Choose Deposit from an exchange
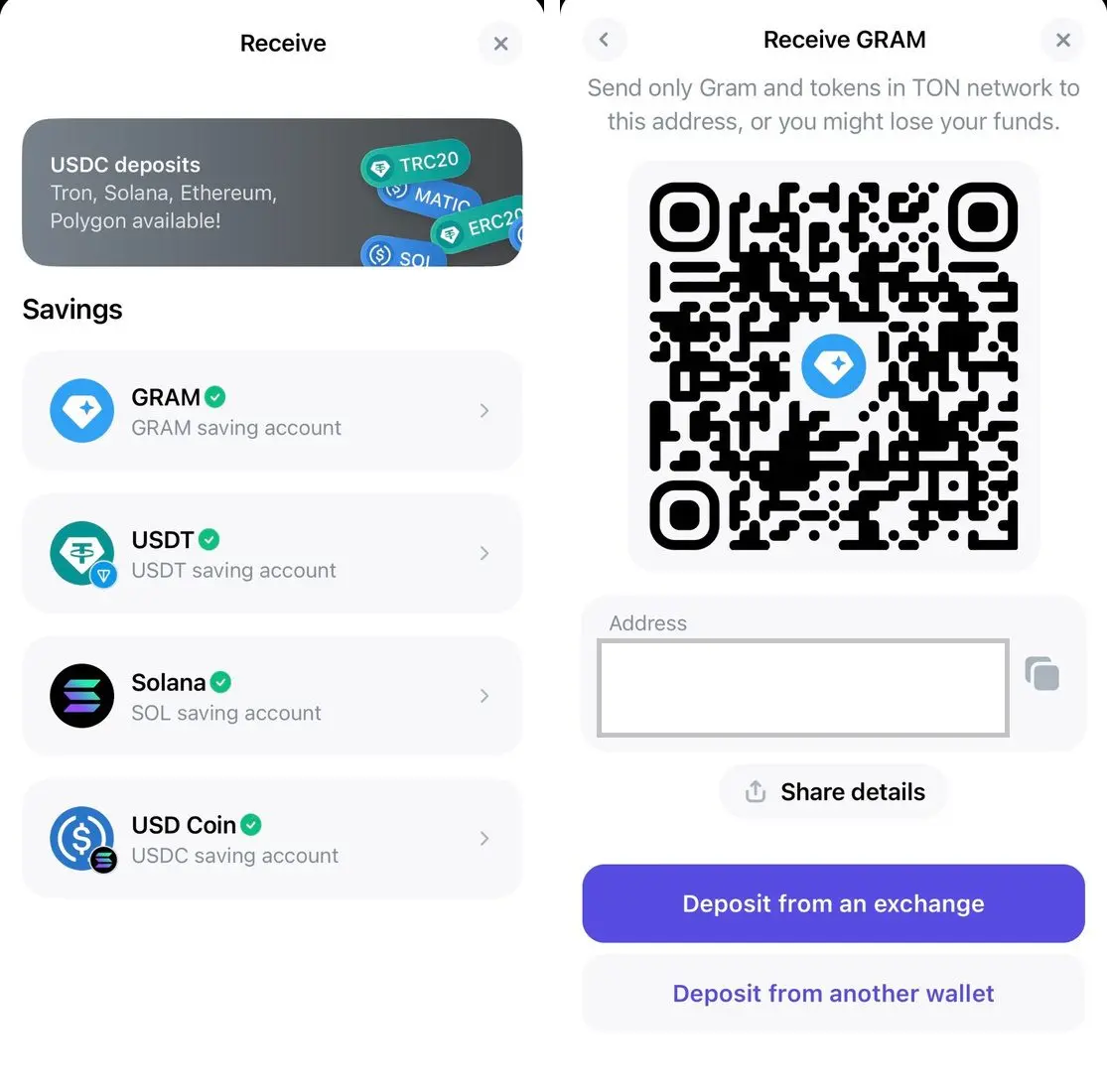This screenshot has width=1107, height=1092. [x=834, y=903]
